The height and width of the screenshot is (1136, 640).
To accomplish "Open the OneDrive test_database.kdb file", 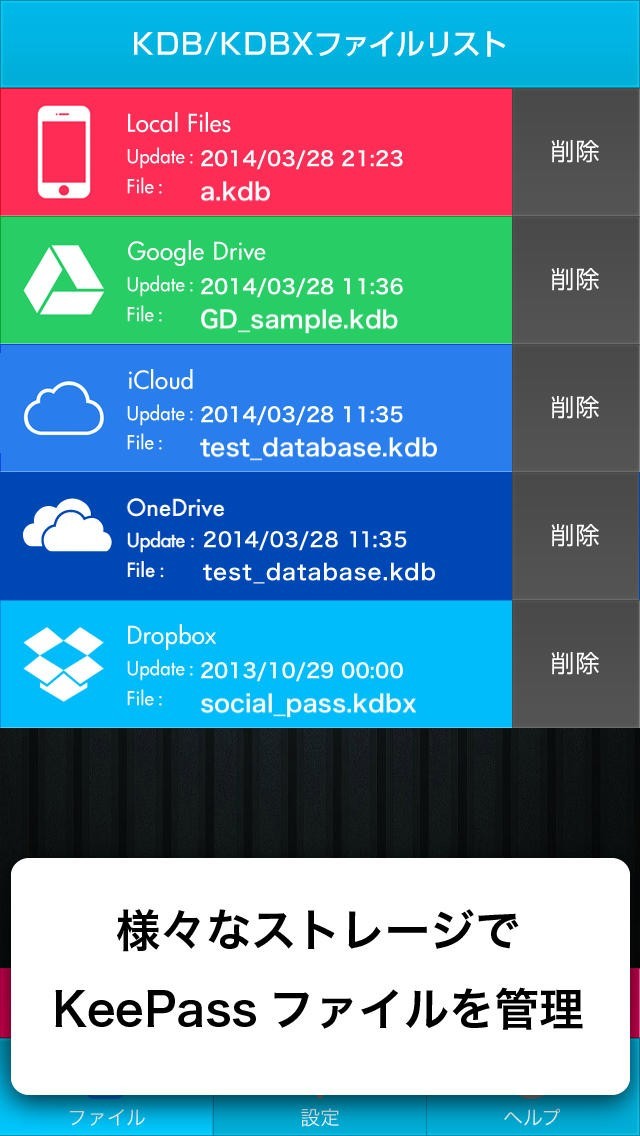I will [x=256, y=536].
